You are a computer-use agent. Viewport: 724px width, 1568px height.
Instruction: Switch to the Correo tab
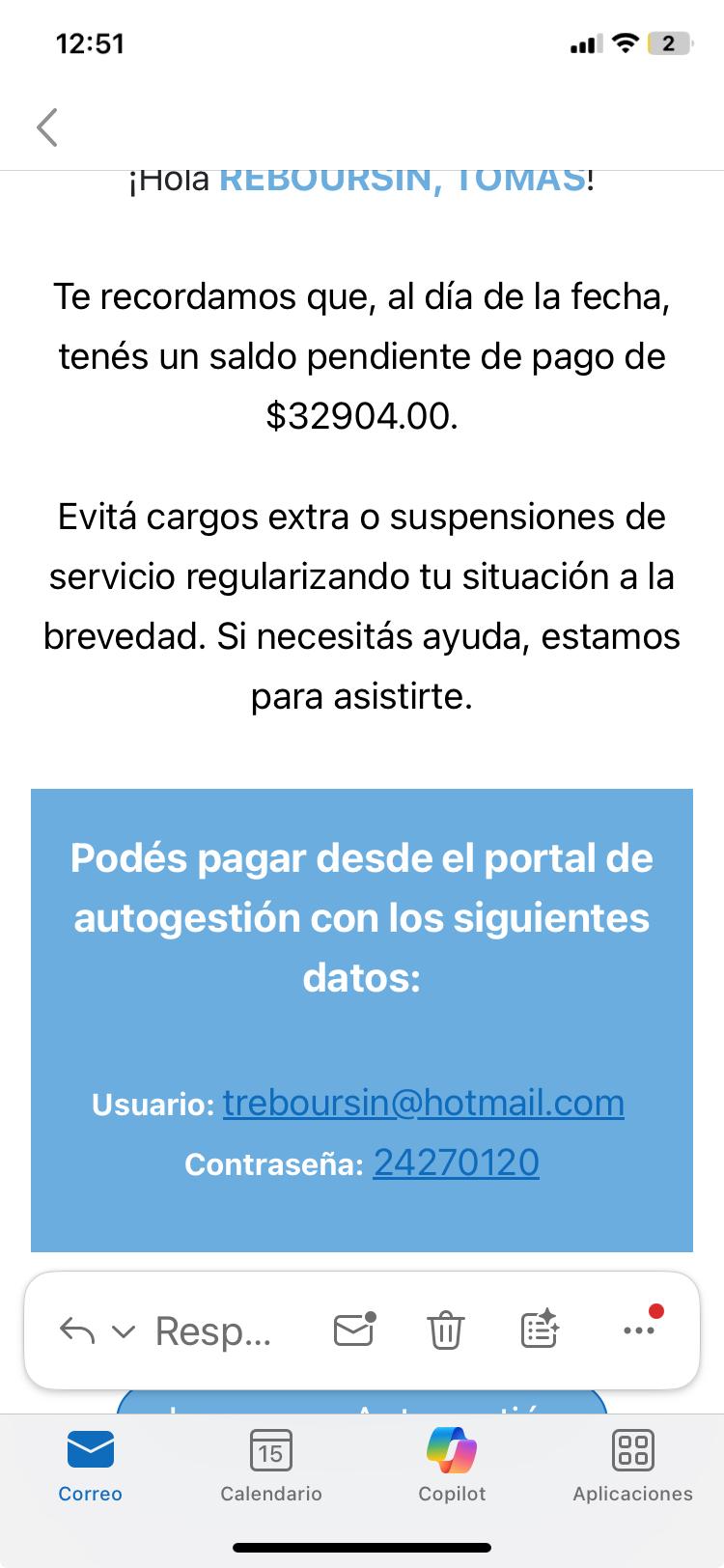coord(91,1466)
